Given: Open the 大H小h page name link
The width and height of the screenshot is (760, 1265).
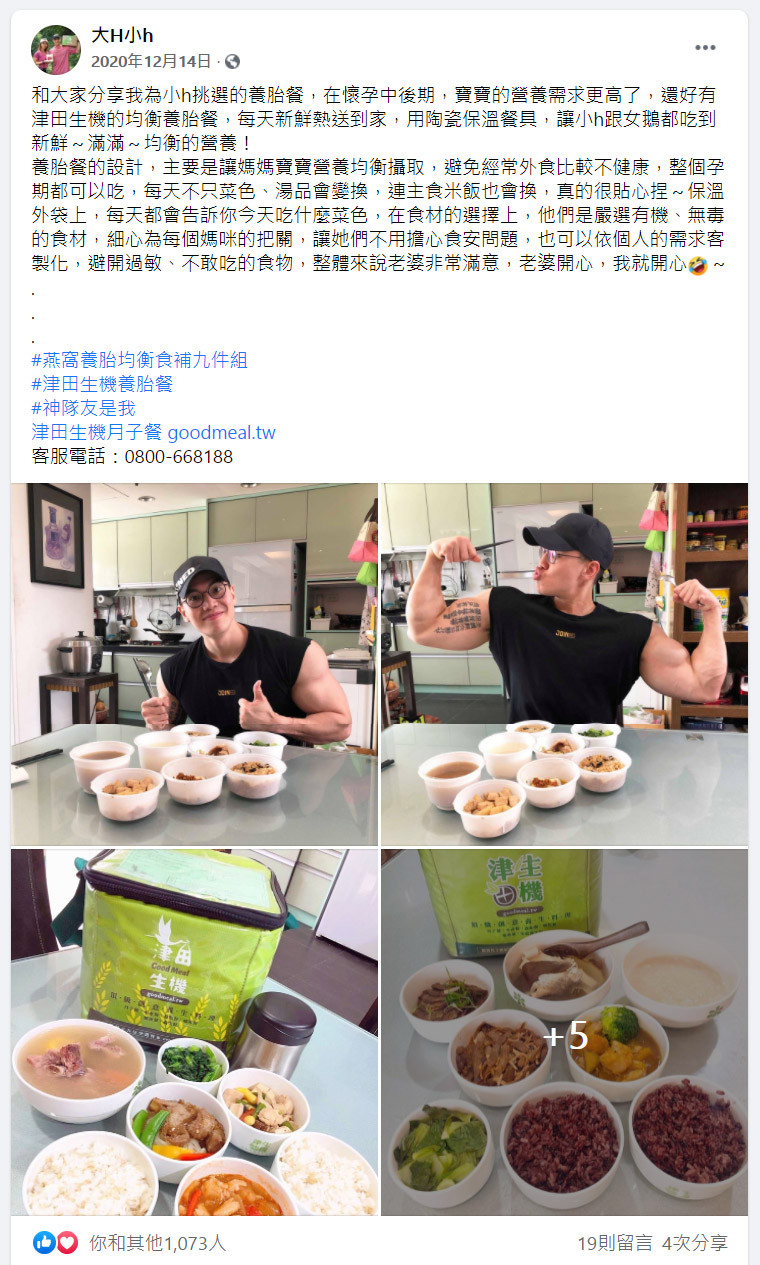Looking at the screenshot, I should point(122,36).
